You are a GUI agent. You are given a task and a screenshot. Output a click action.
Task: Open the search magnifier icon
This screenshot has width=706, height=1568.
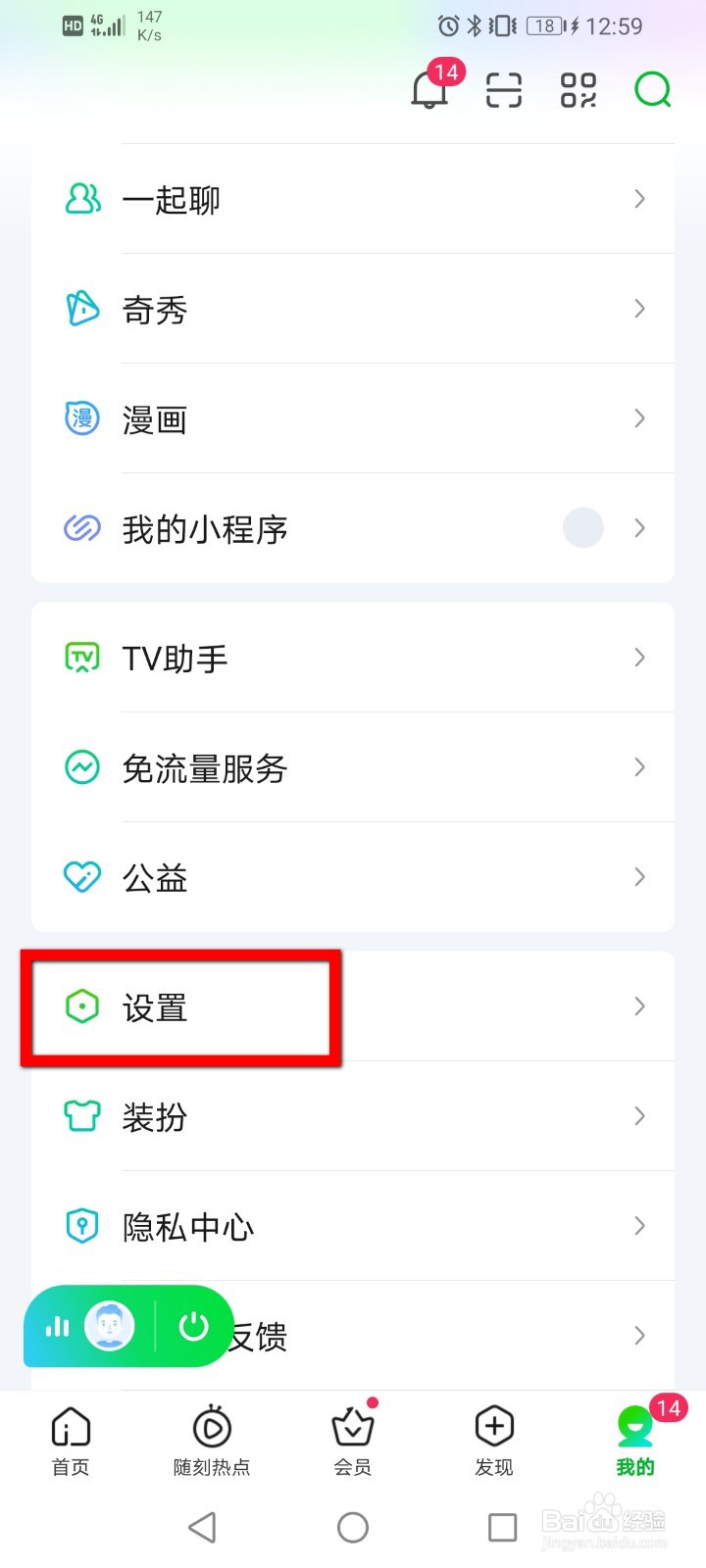[x=651, y=89]
